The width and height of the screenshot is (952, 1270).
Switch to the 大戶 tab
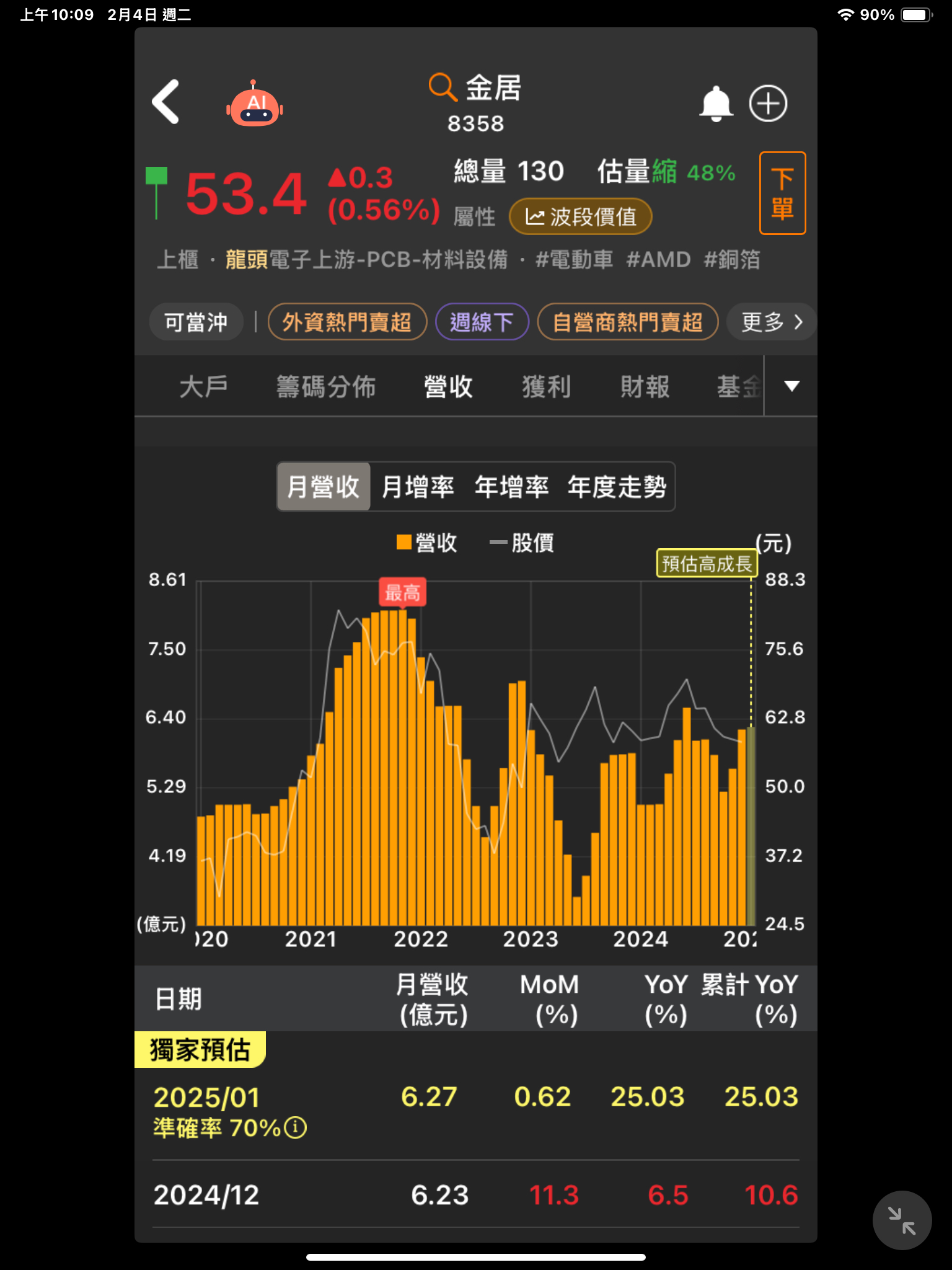(x=203, y=387)
